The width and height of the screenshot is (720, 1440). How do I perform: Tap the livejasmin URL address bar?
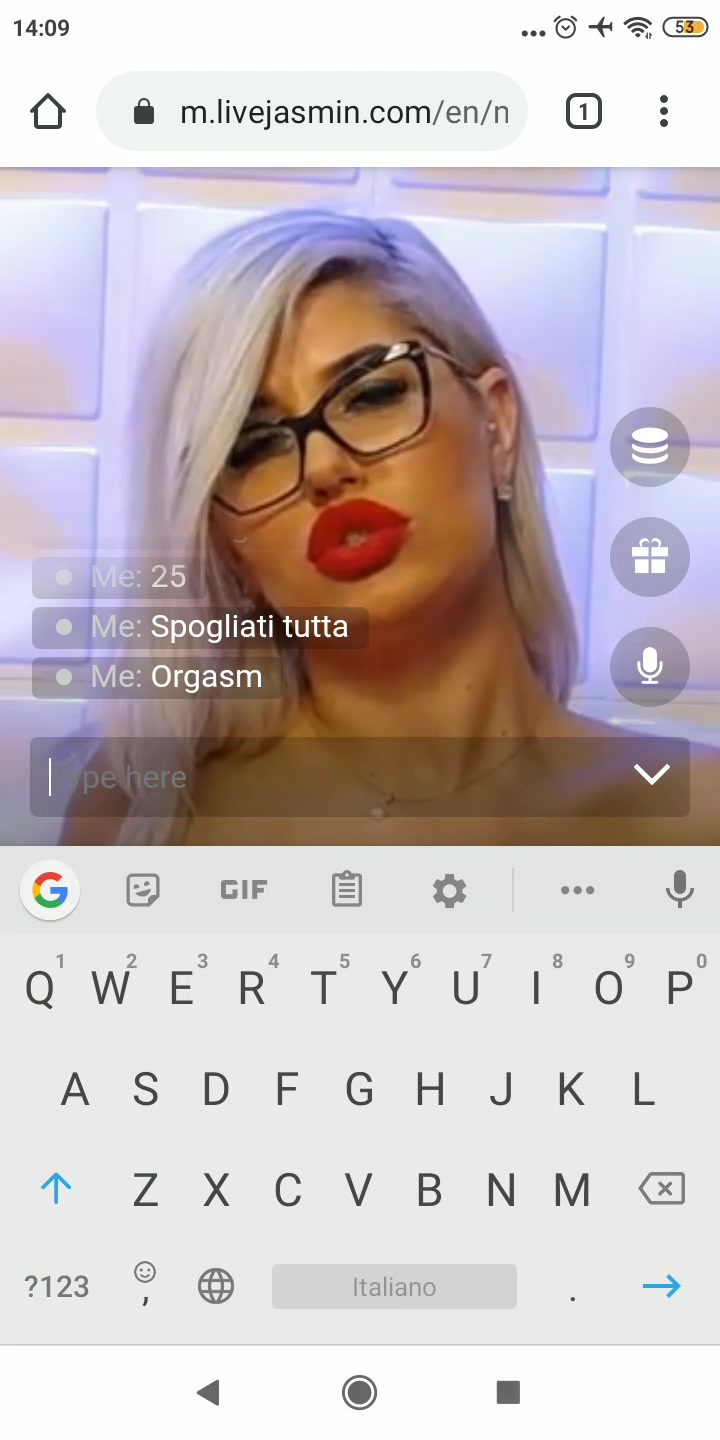pyautogui.click(x=330, y=112)
